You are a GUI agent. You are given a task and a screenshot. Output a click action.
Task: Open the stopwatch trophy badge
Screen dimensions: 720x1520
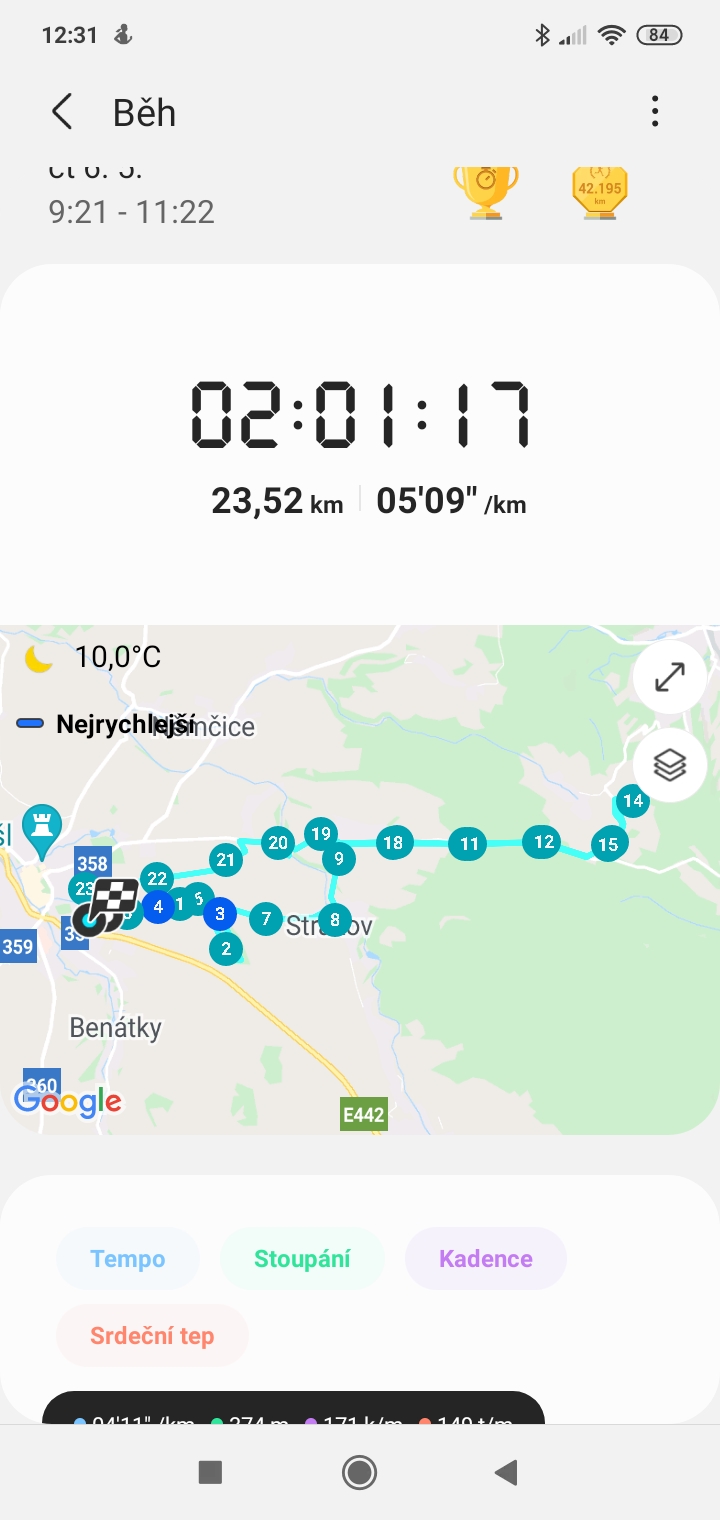point(486,192)
